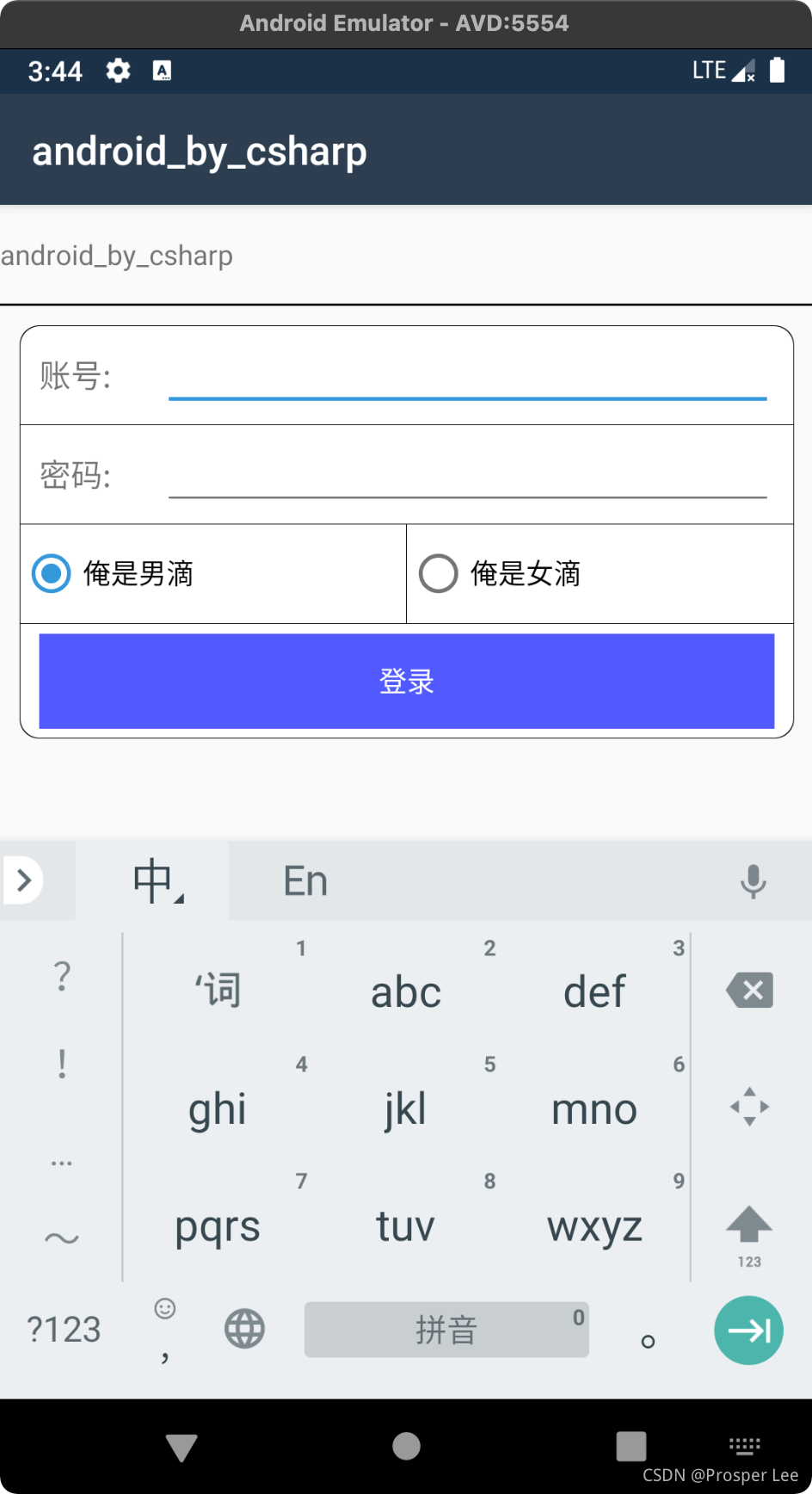The image size is (812, 1494).
Task: Tap the green next-field arrow key
Action: 748,1330
